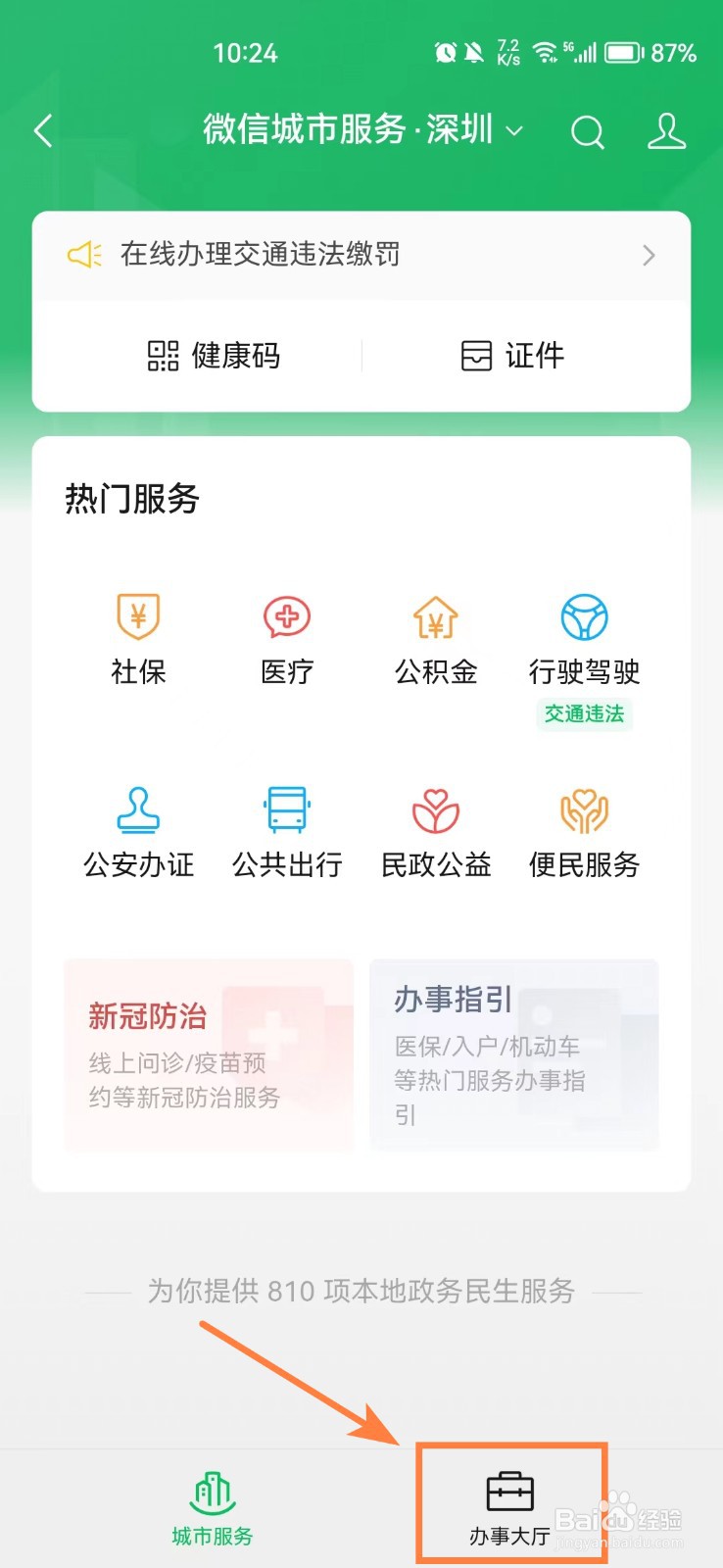This screenshot has width=723, height=1568.
Task: Select the 公共出行 public transit icon
Action: coord(287,831)
